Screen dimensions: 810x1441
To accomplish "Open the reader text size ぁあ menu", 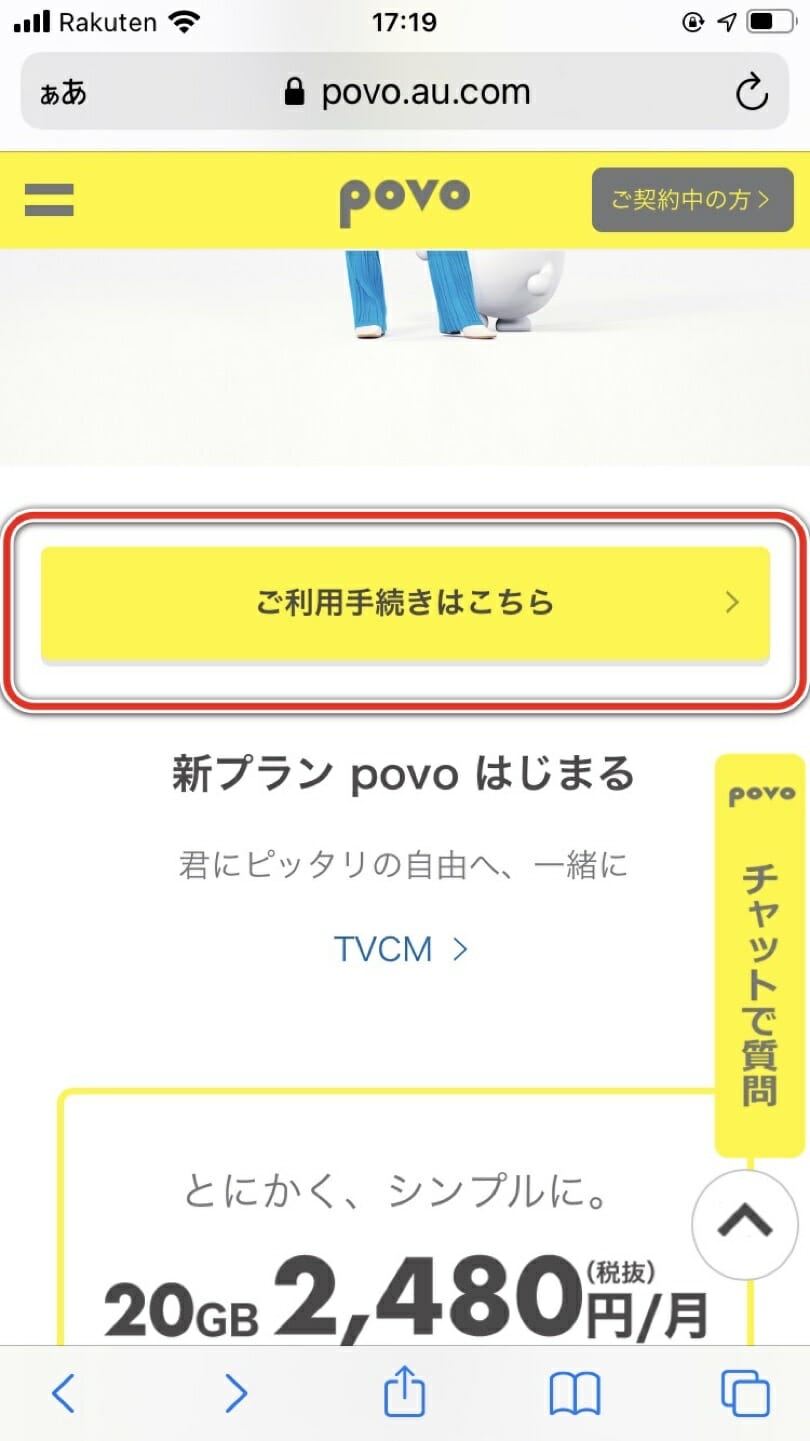I will (63, 94).
